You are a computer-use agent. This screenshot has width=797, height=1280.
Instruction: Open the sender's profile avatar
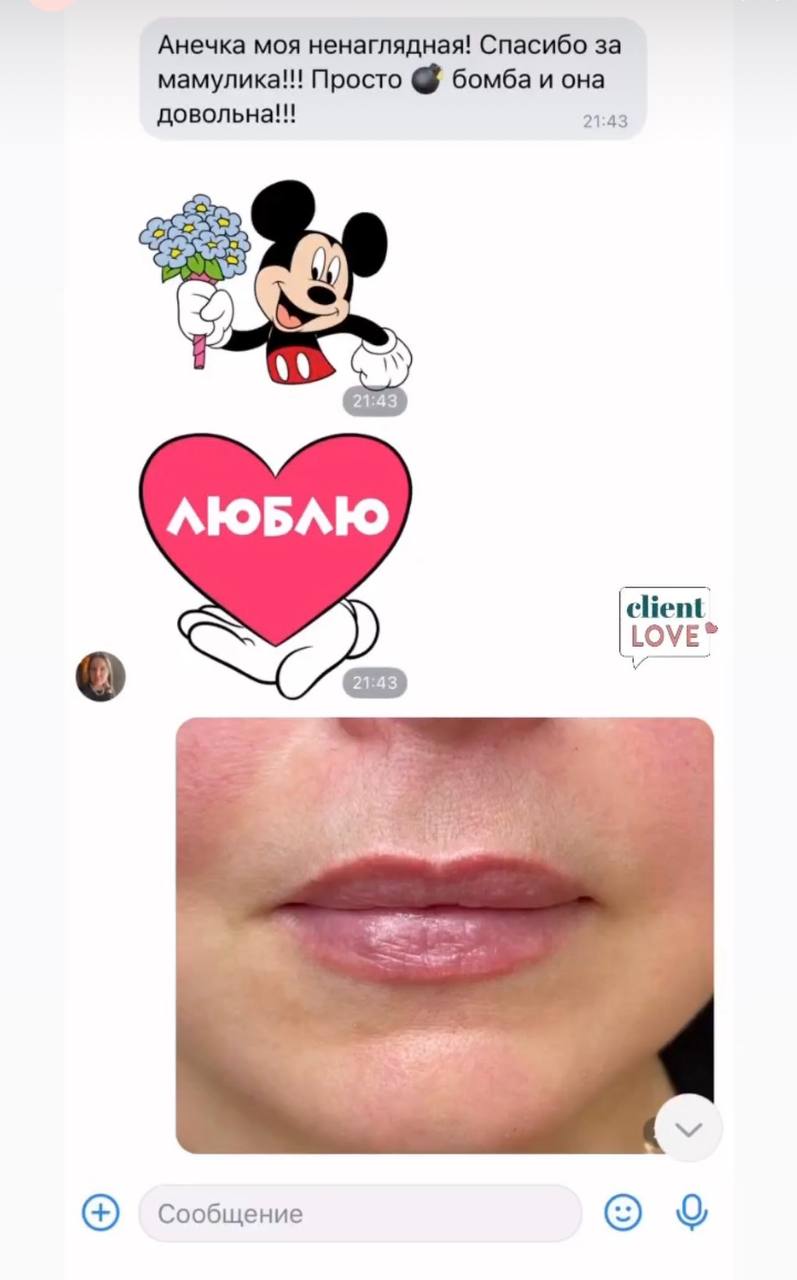pos(101,677)
